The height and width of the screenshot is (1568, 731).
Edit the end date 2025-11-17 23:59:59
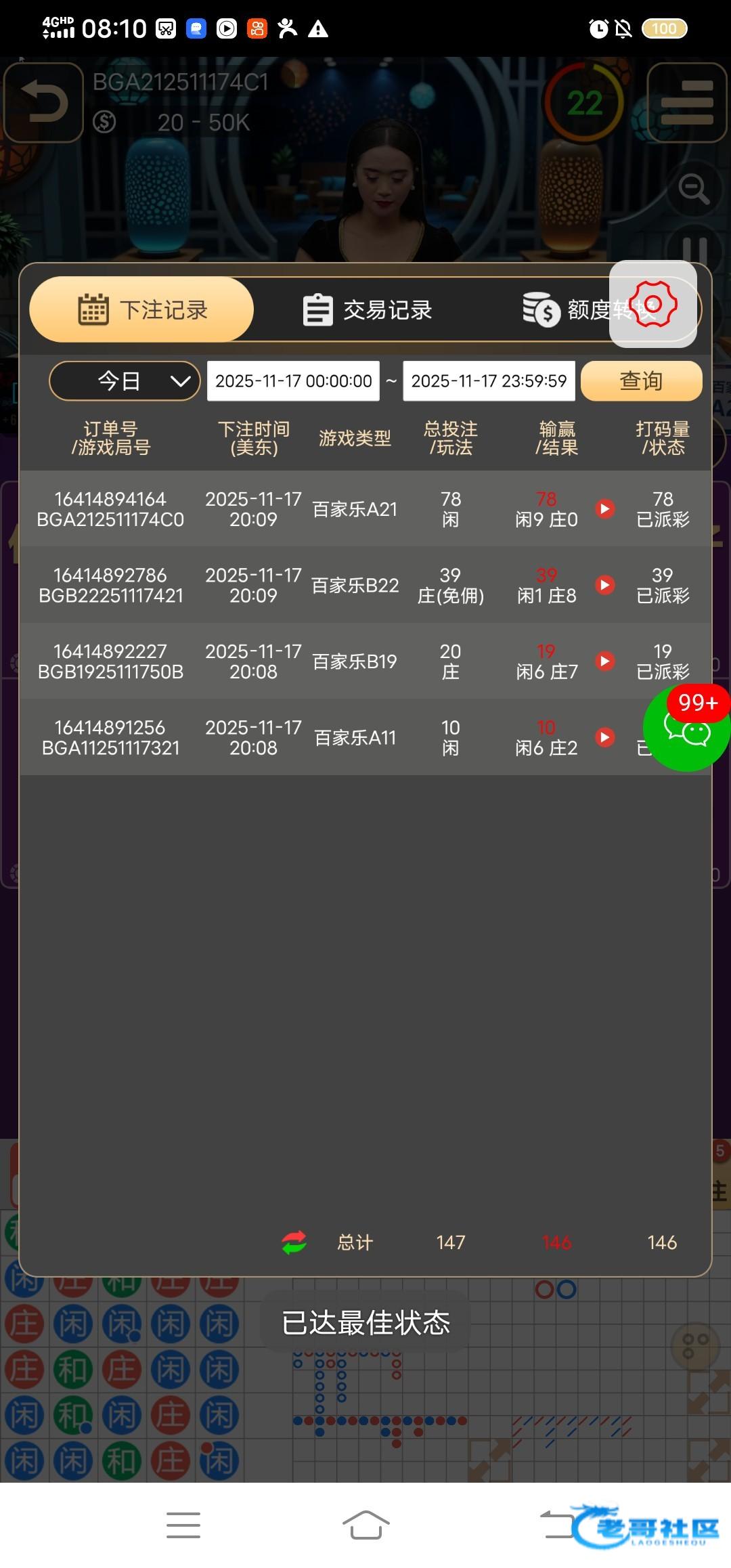[489, 381]
